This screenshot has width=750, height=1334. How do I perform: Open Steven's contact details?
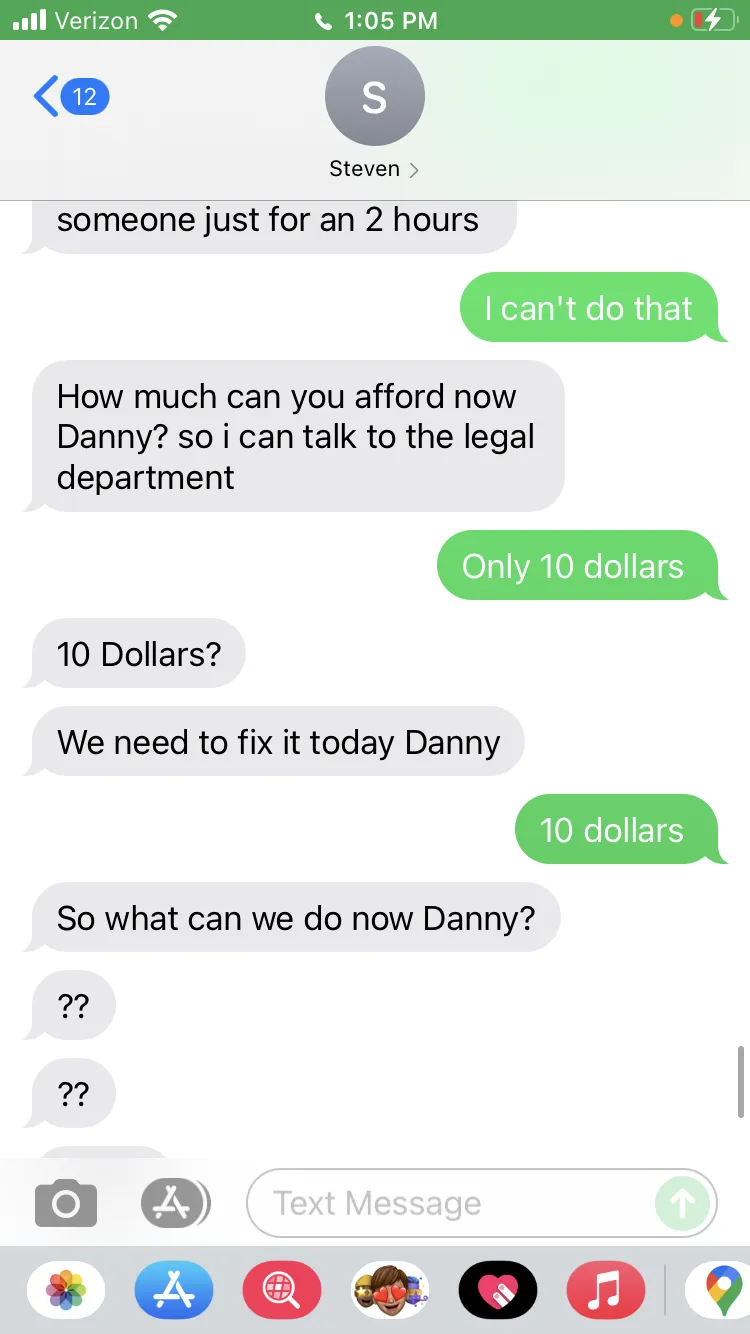(375, 114)
